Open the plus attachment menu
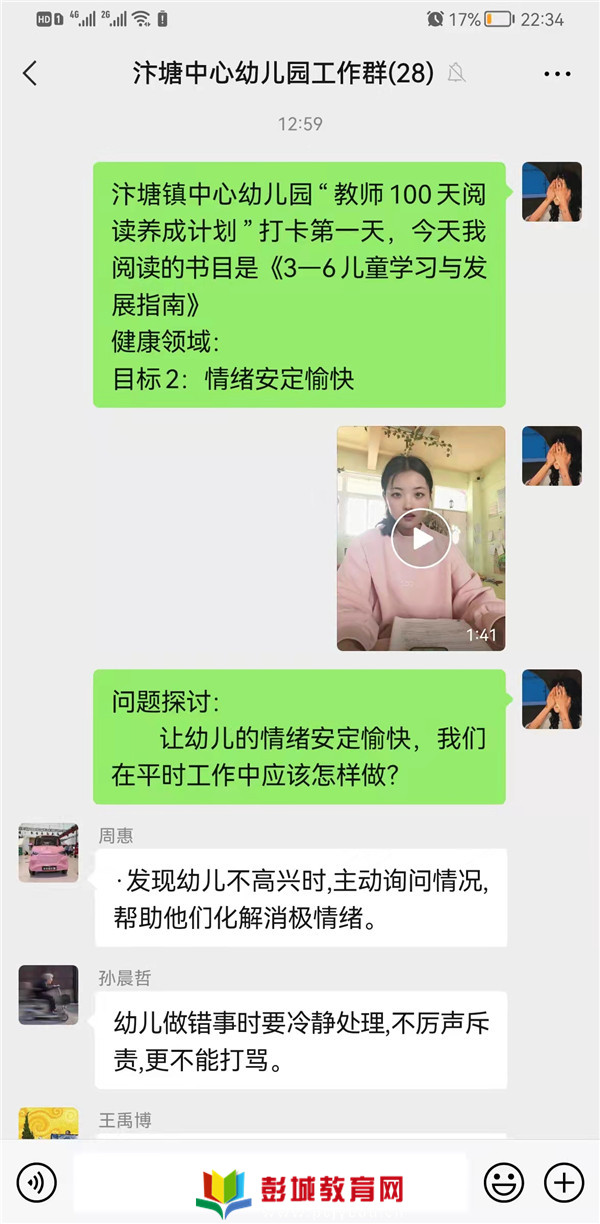The image size is (600, 1224). [x=563, y=1183]
